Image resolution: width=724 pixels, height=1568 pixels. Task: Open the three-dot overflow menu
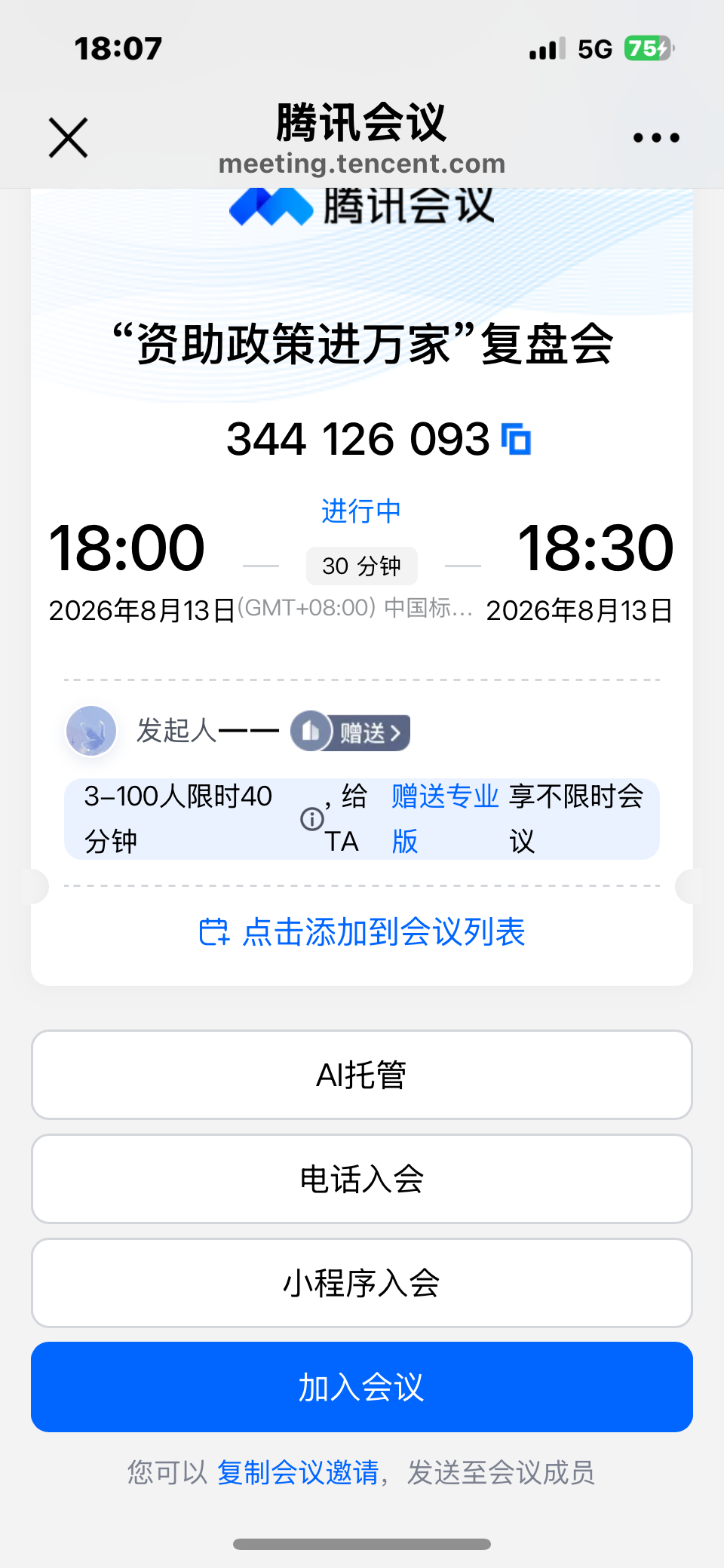(656, 138)
